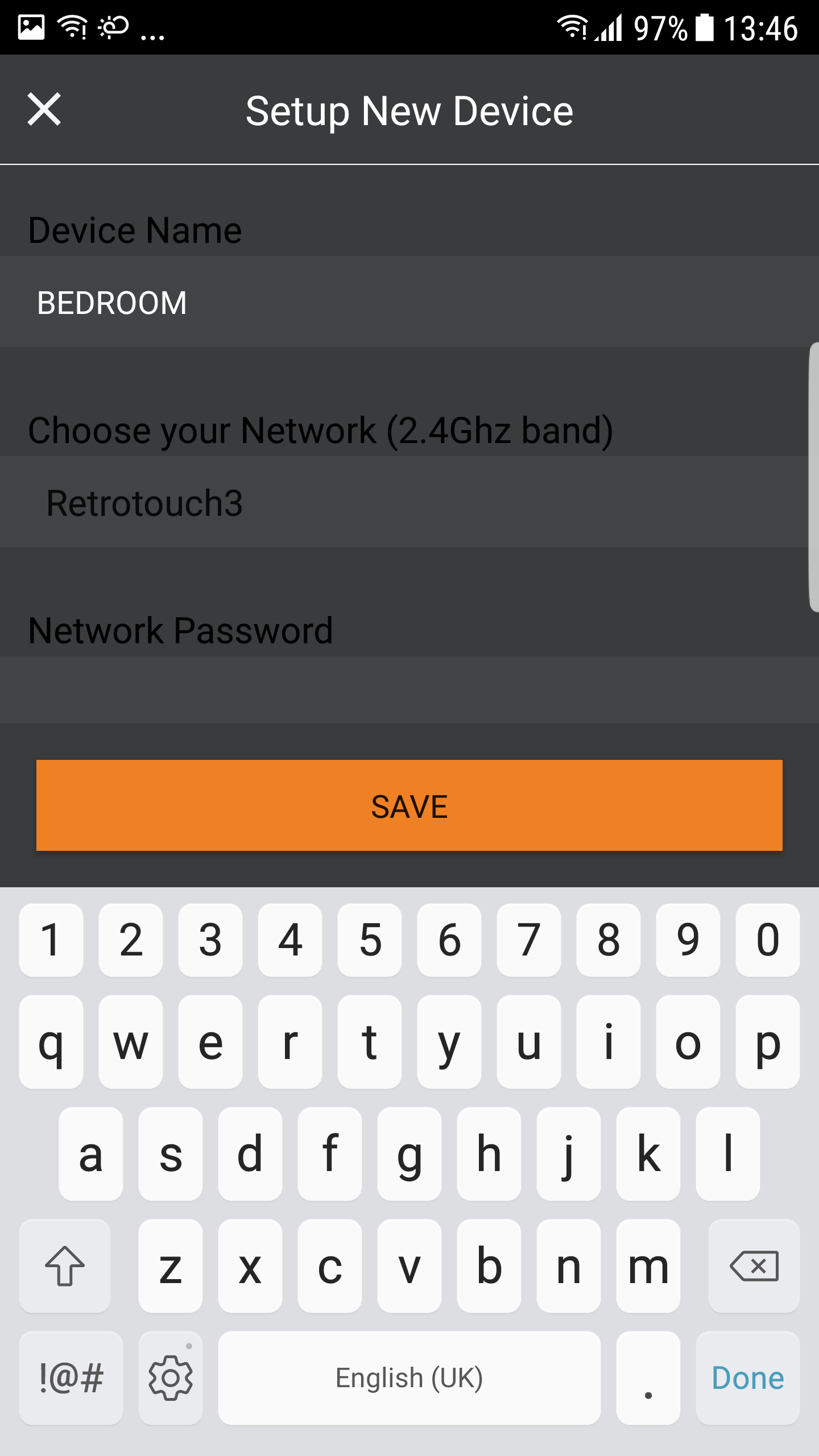
Task: Enable shift on the keyboard
Action: coord(65,1266)
